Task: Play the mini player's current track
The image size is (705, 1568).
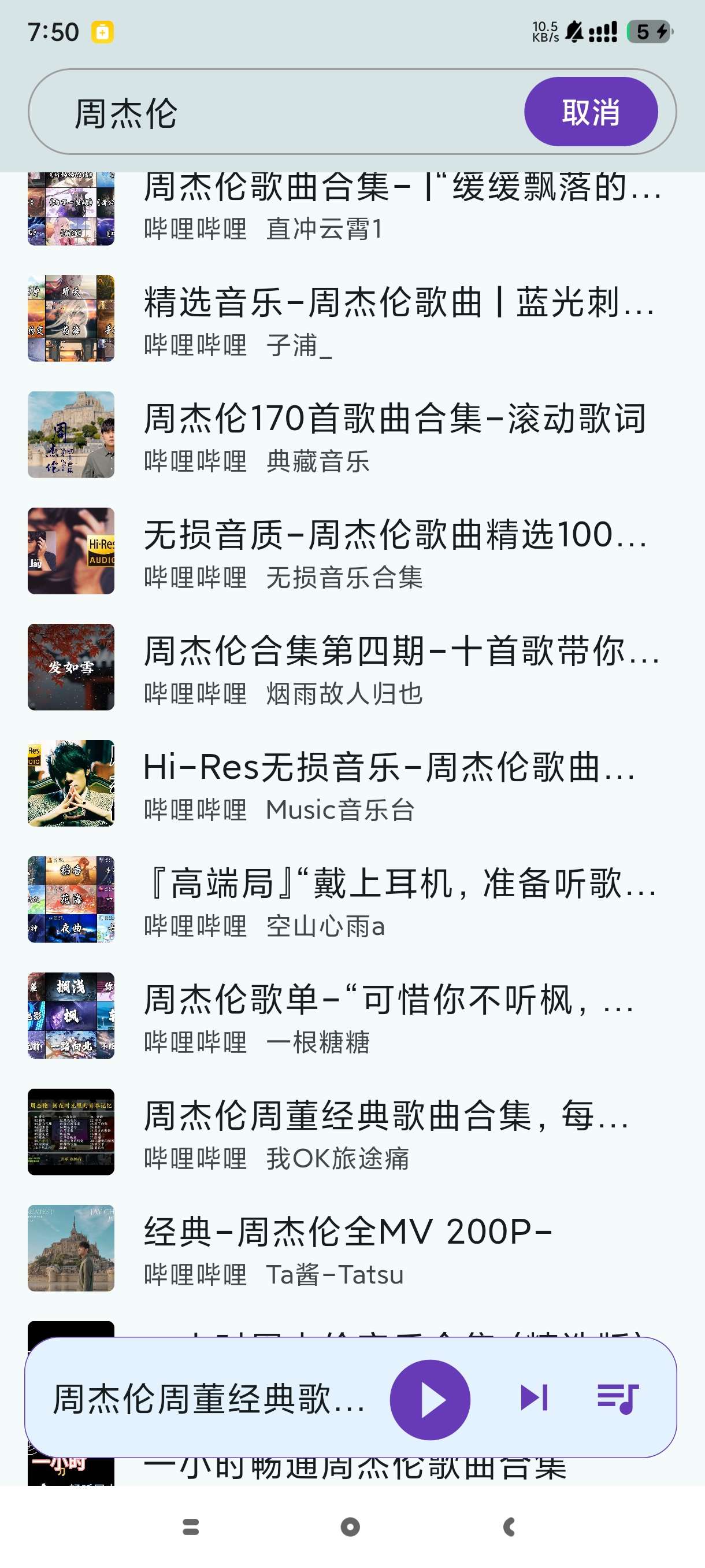Action: pos(429,1399)
